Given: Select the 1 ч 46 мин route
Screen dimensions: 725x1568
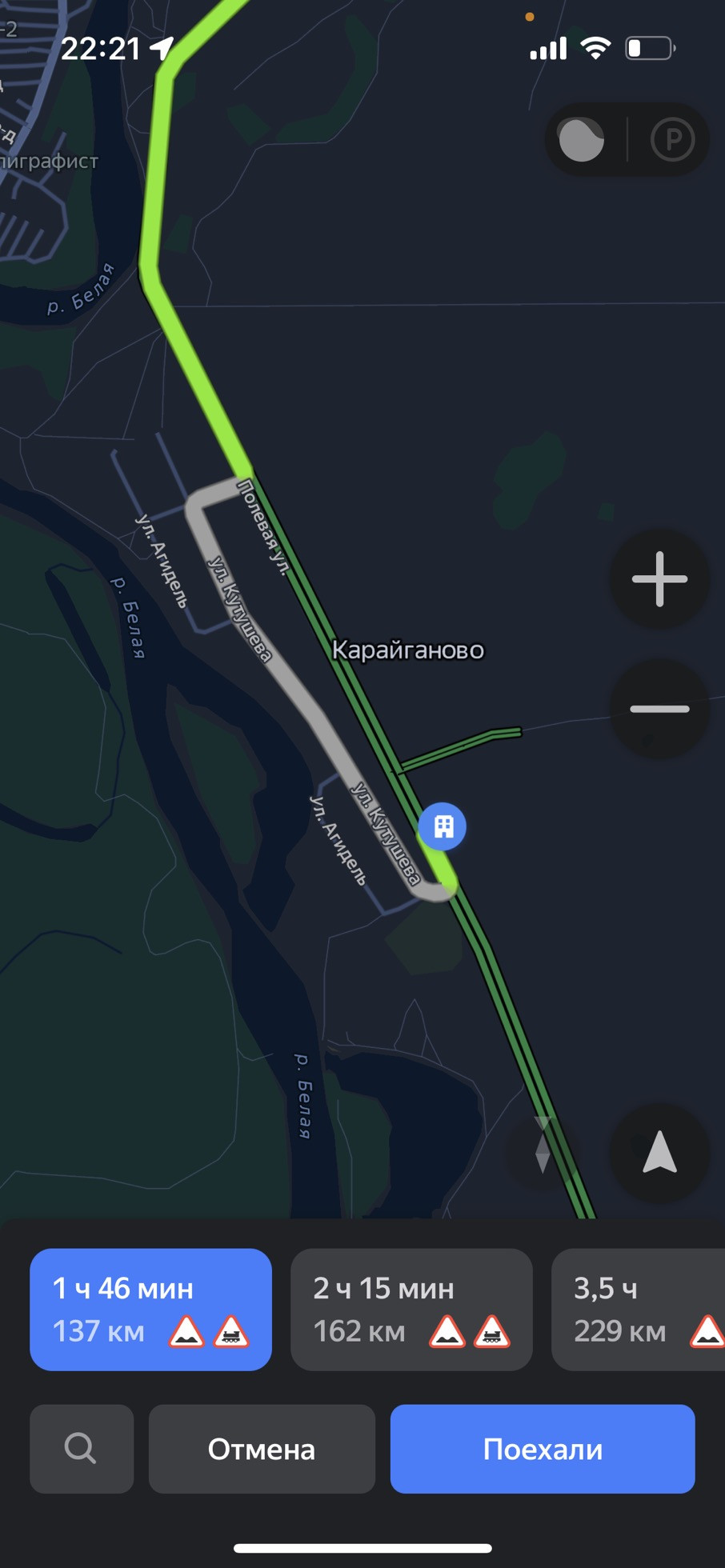Looking at the screenshot, I should tap(150, 1310).
